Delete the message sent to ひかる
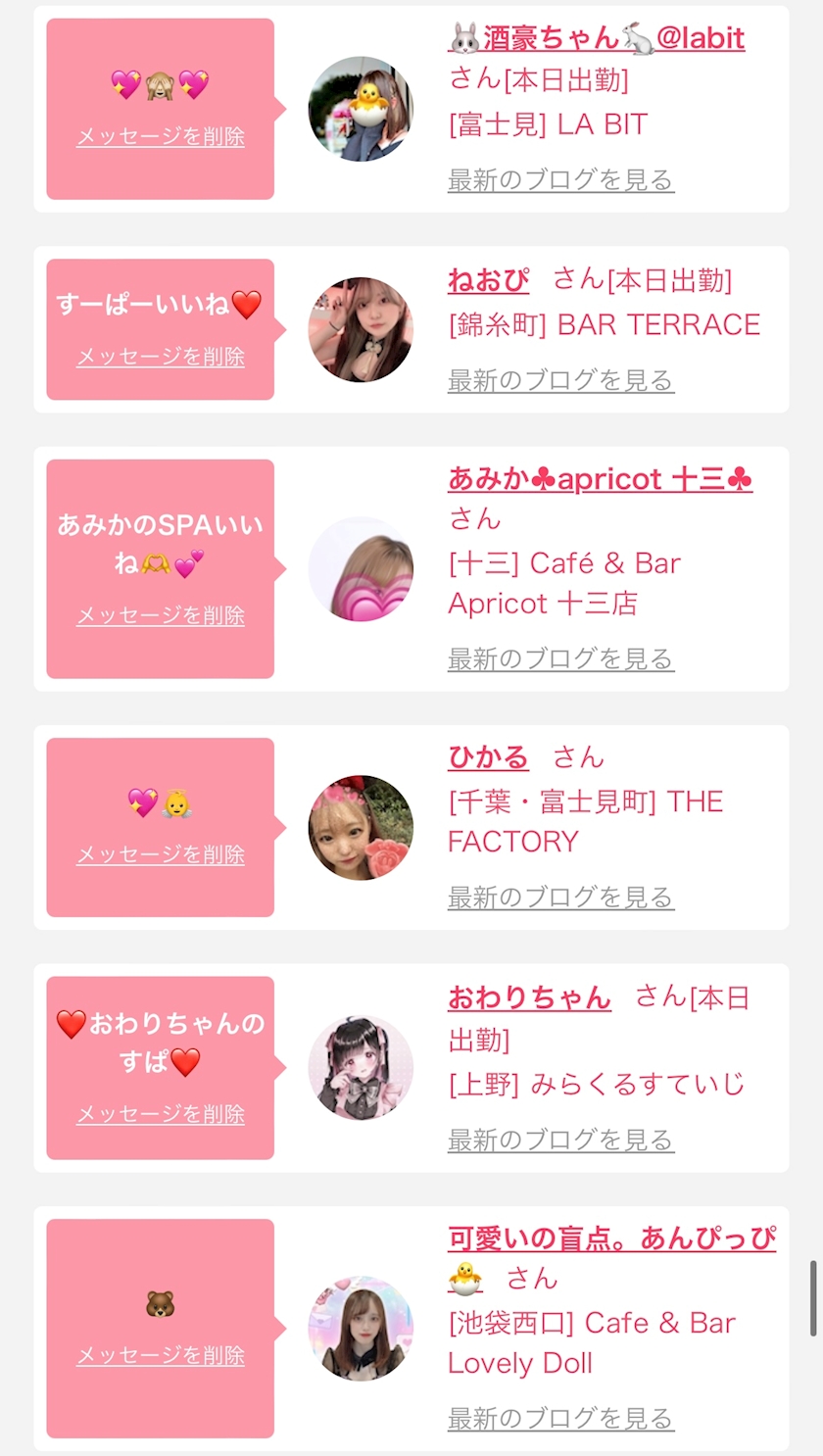Image resolution: width=823 pixels, height=1456 pixels. tap(161, 854)
